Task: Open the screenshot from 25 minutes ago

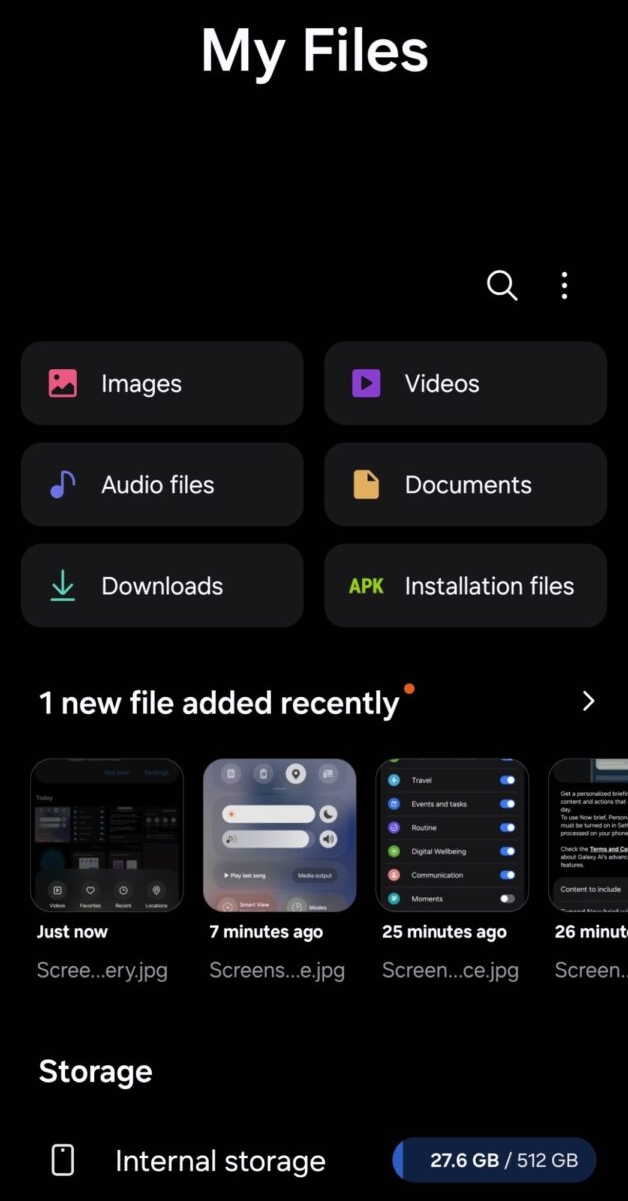Action: [x=452, y=835]
